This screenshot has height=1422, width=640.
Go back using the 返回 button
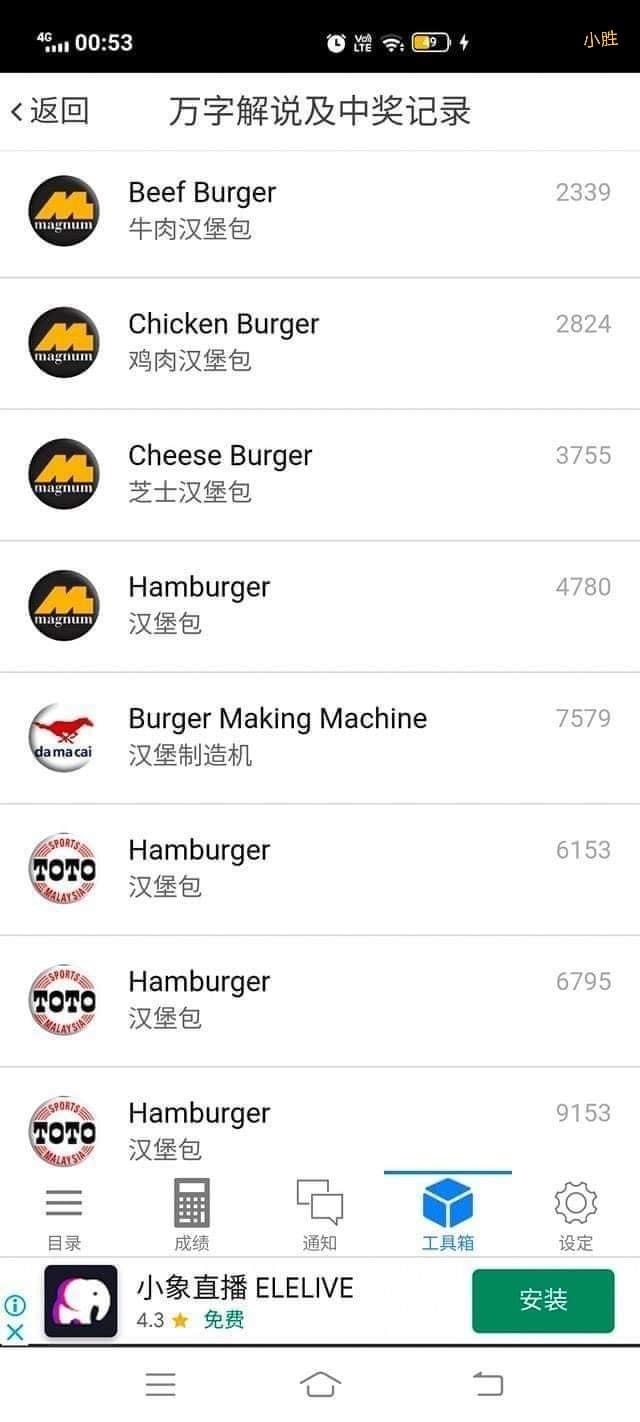coord(50,111)
